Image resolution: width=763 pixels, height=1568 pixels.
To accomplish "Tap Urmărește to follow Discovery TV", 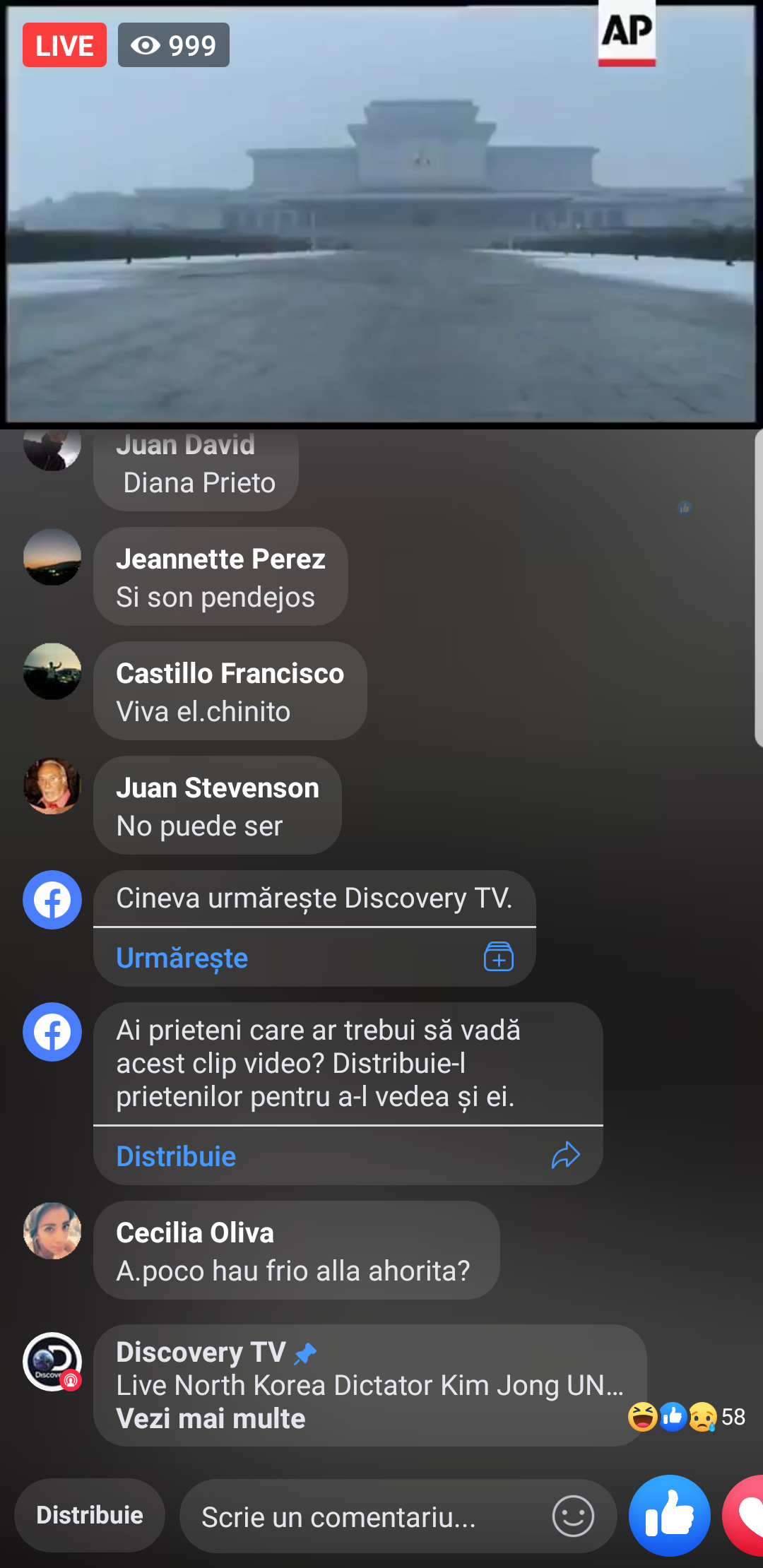I will 182,958.
